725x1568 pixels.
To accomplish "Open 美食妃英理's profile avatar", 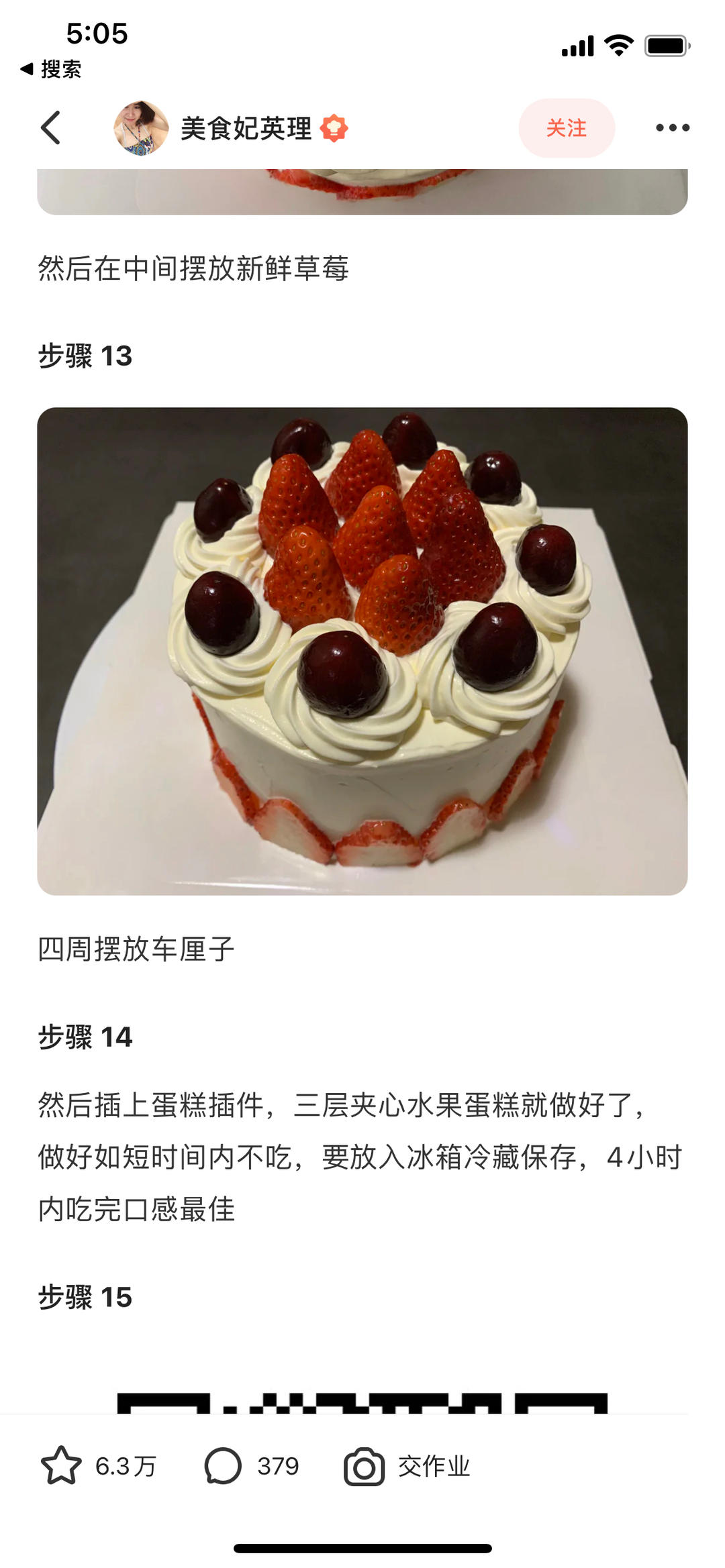I will (x=141, y=127).
